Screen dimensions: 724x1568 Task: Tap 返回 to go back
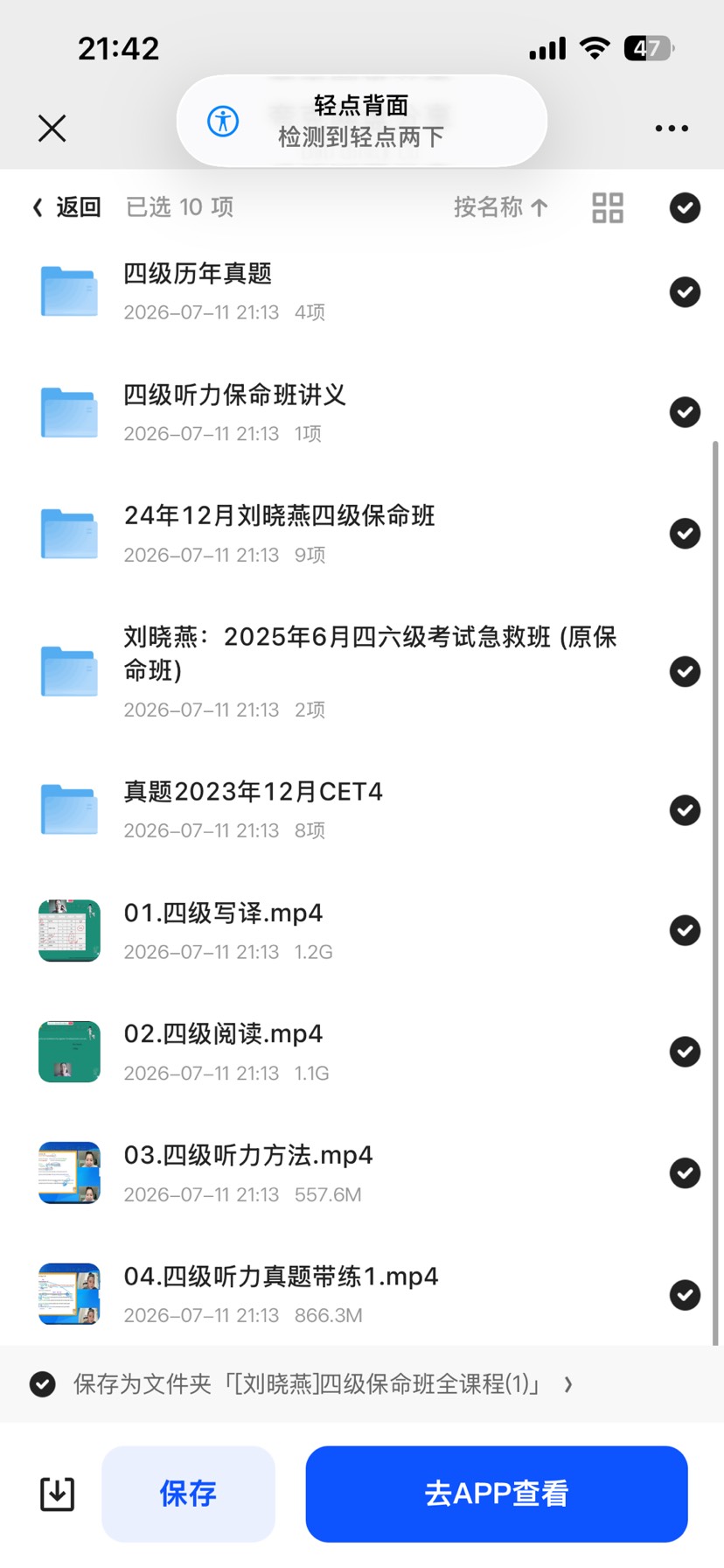tap(67, 207)
